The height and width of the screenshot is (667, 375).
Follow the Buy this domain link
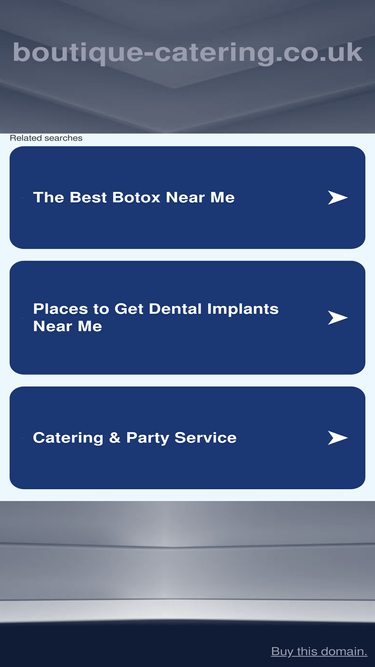pos(319,651)
